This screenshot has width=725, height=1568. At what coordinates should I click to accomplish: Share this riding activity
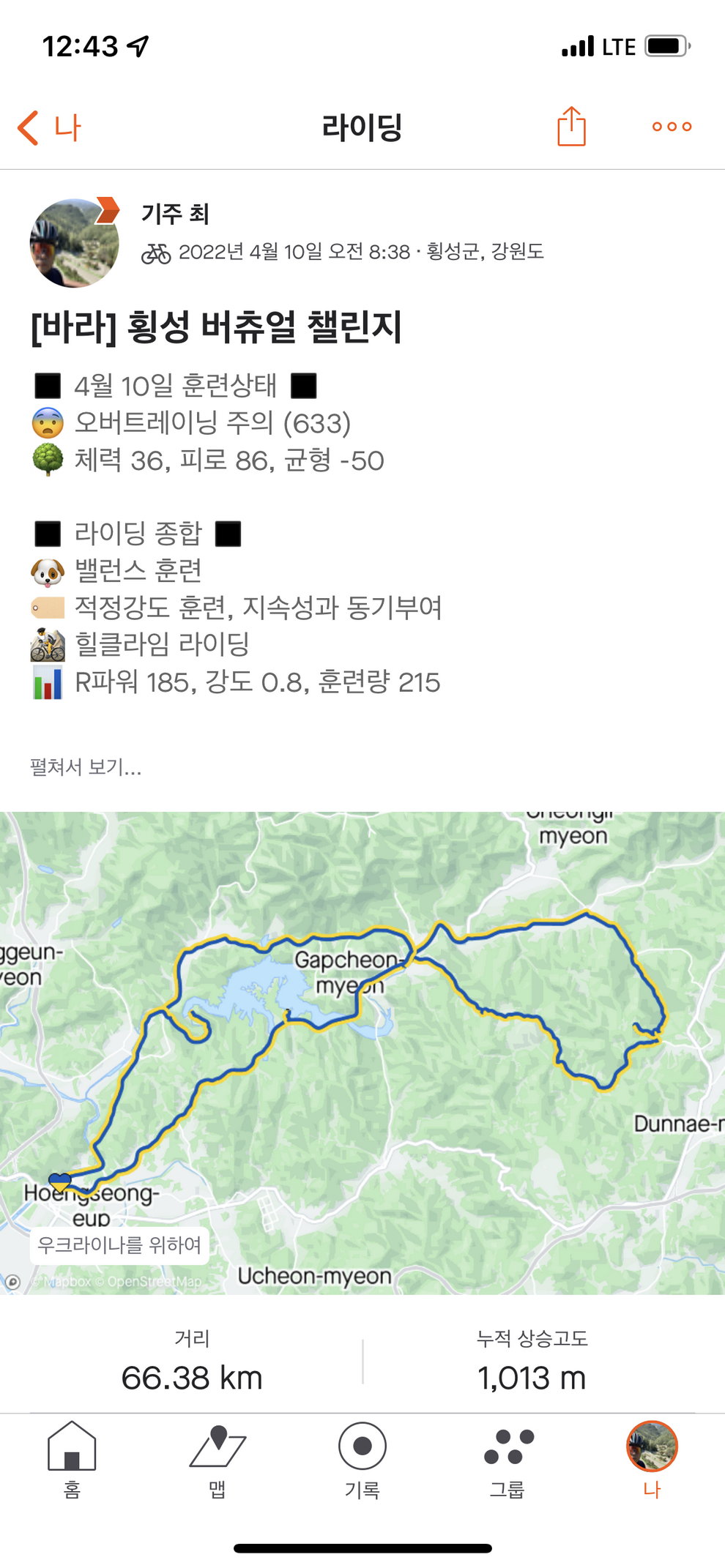click(571, 127)
